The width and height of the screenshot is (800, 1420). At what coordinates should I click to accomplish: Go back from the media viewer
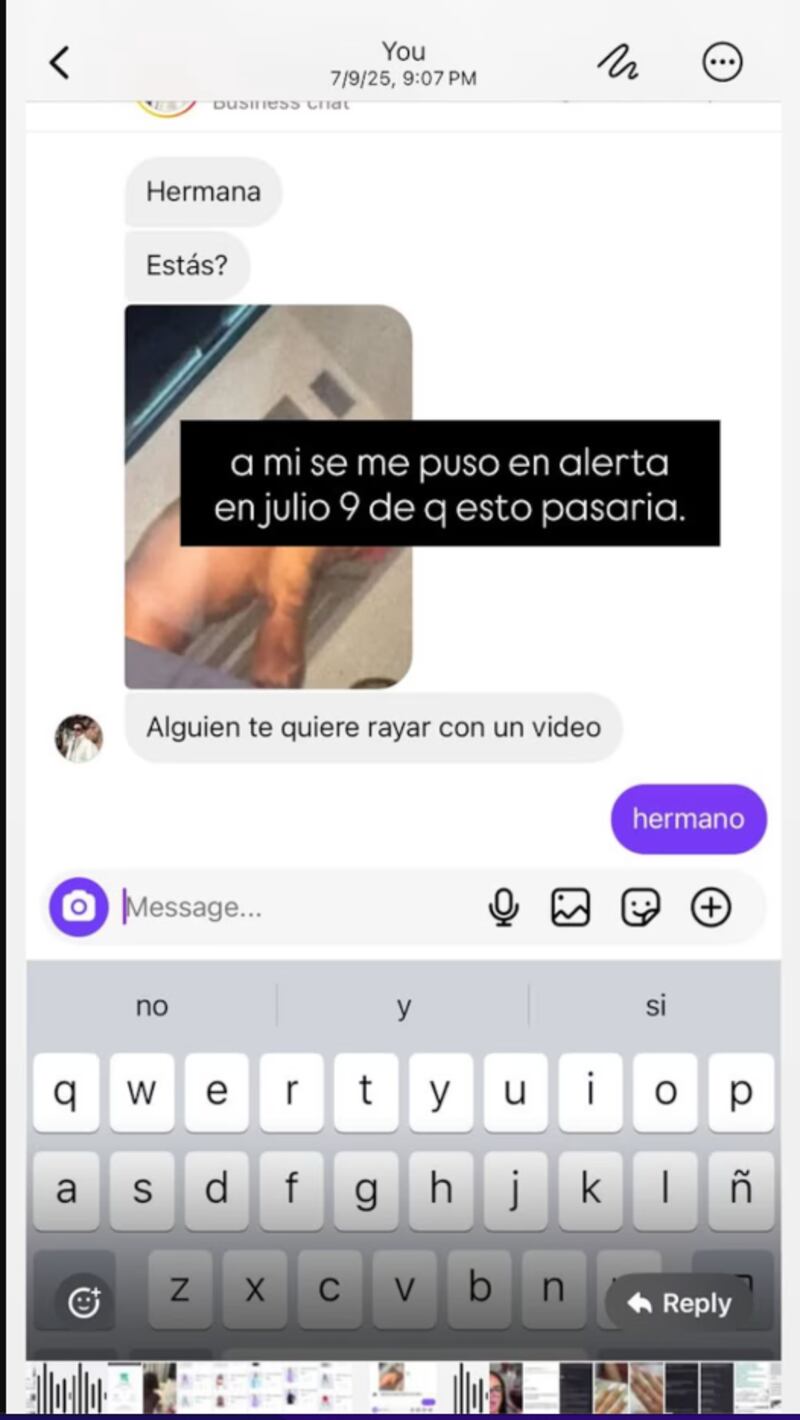[x=60, y=63]
